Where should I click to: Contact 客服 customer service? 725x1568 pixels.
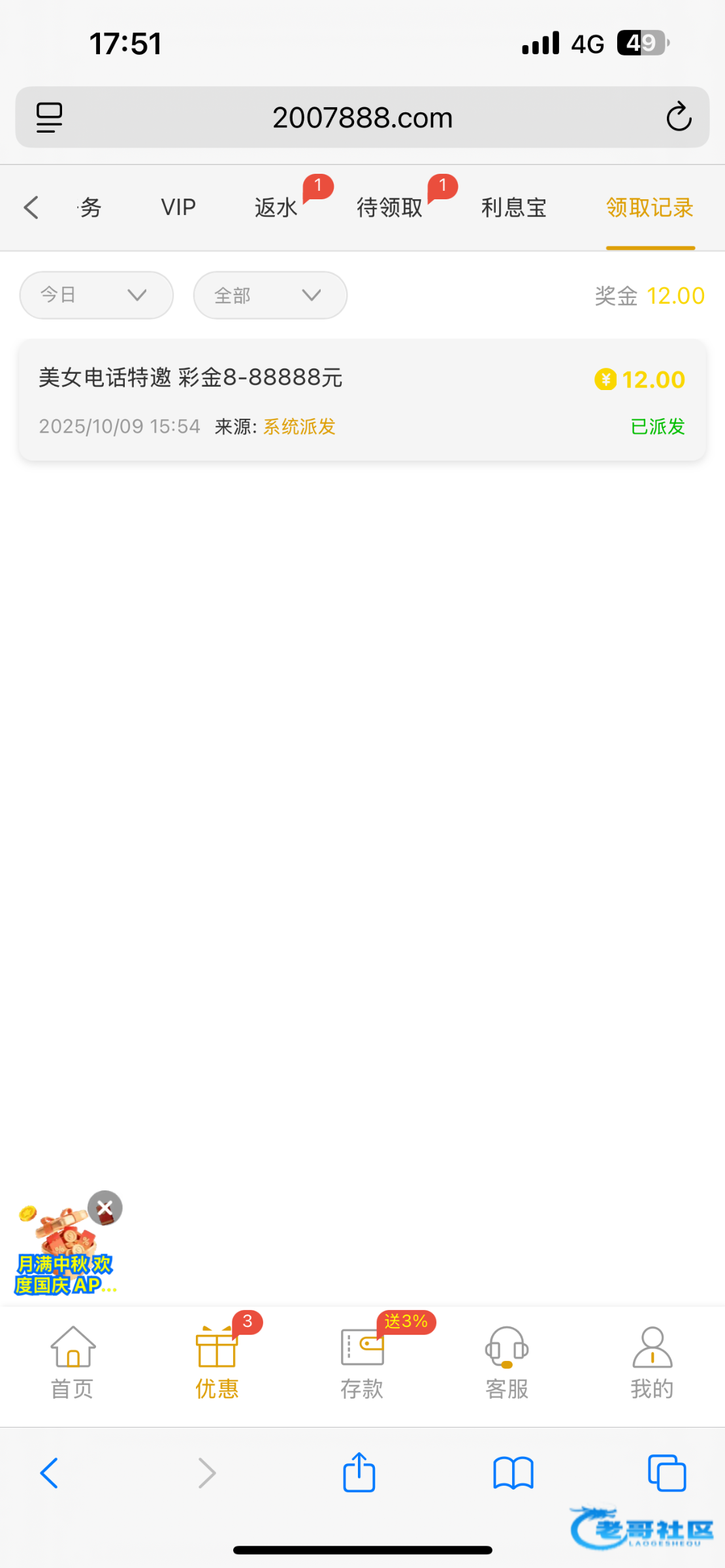tap(507, 1362)
